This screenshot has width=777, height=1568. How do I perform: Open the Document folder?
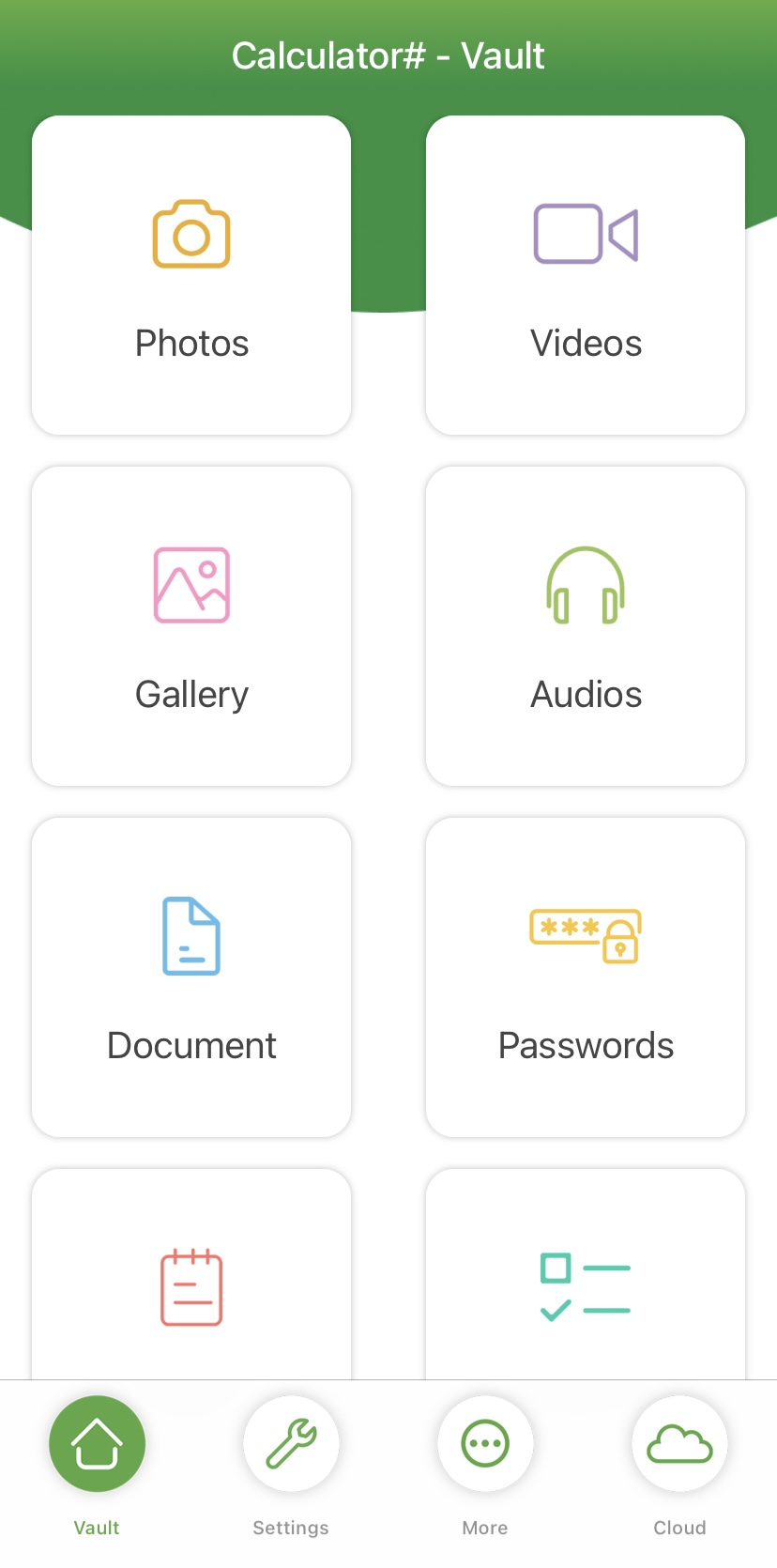(x=191, y=977)
